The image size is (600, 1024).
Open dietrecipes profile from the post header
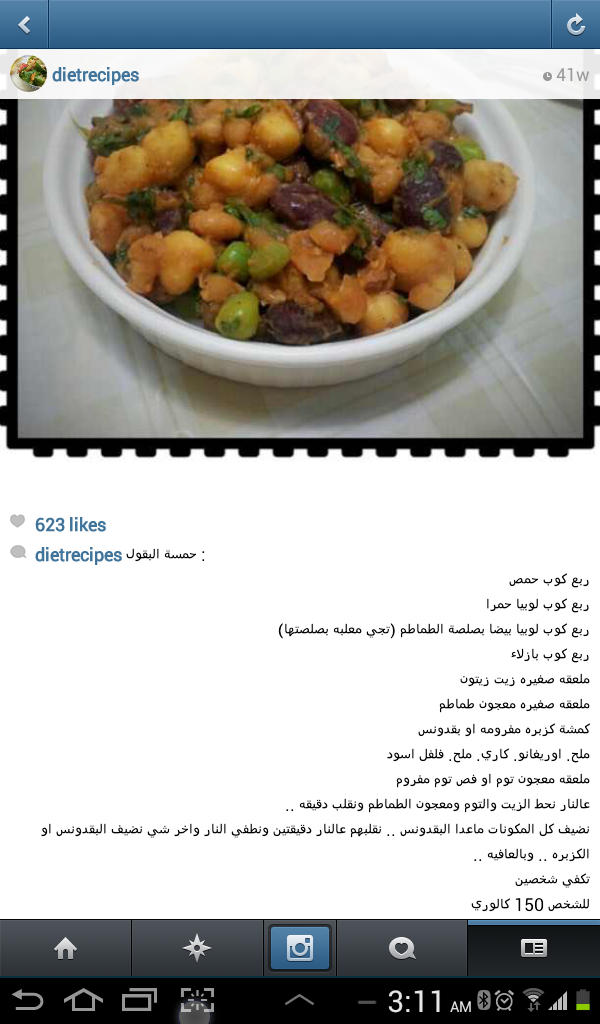[x=95, y=75]
